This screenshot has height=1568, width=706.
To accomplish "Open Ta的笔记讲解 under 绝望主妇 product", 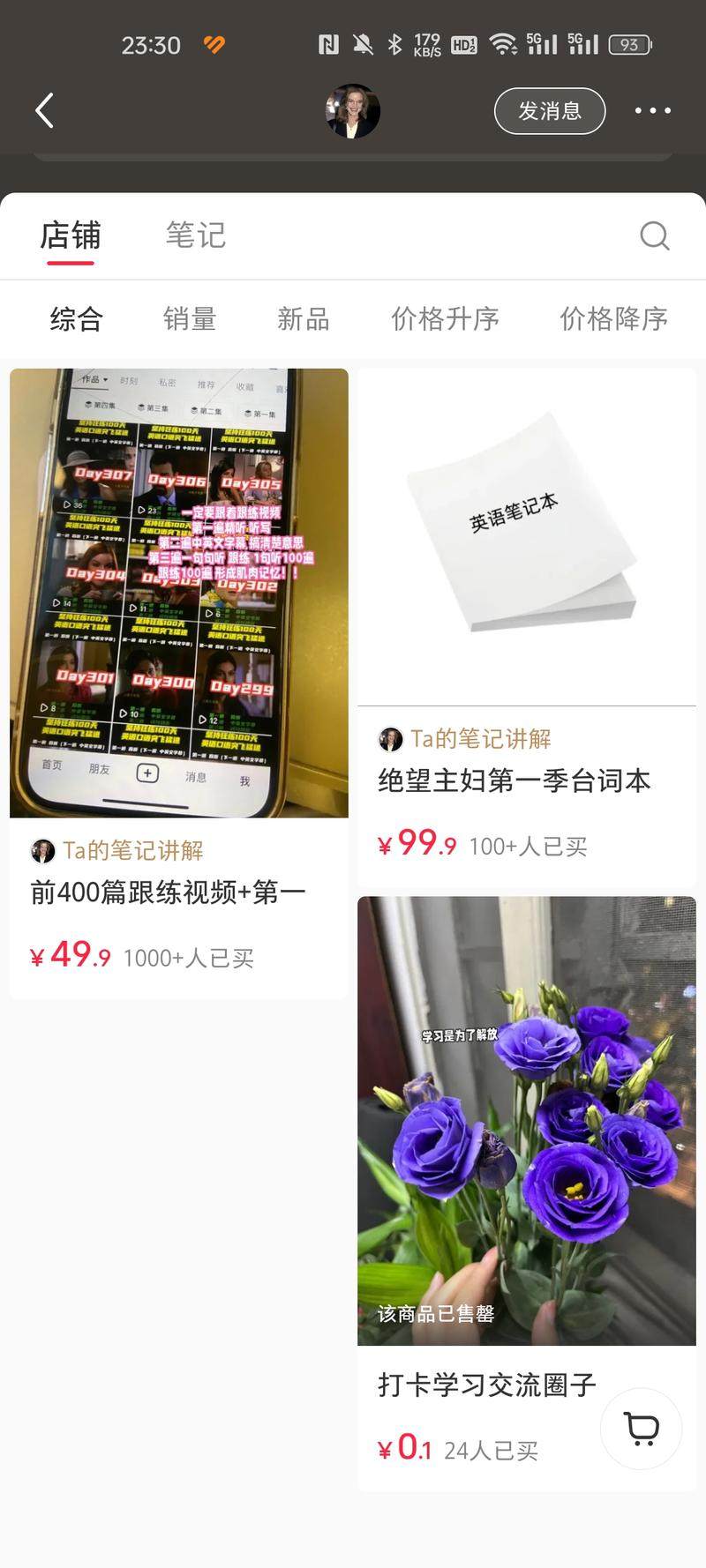I will coord(479,739).
